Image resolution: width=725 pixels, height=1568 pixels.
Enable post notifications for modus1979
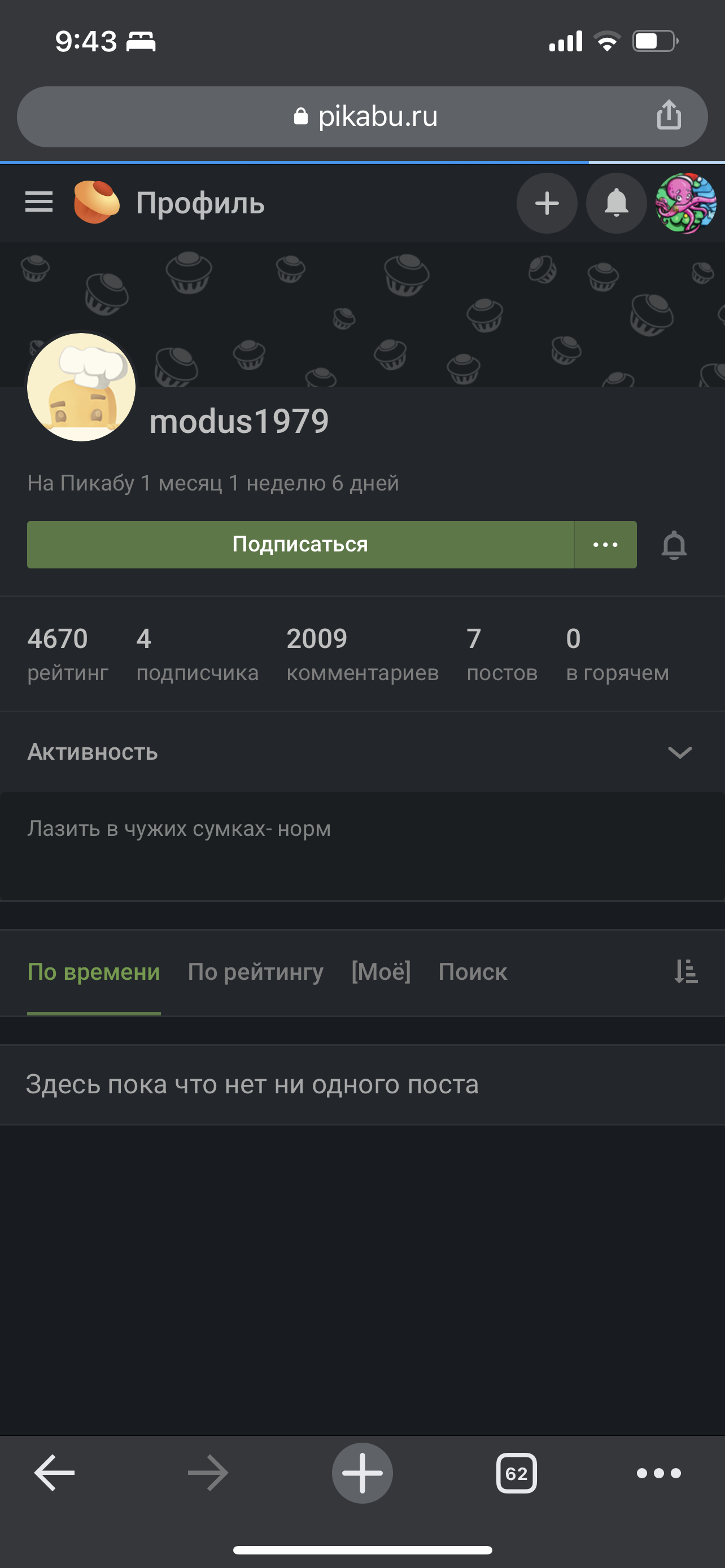tap(673, 545)
